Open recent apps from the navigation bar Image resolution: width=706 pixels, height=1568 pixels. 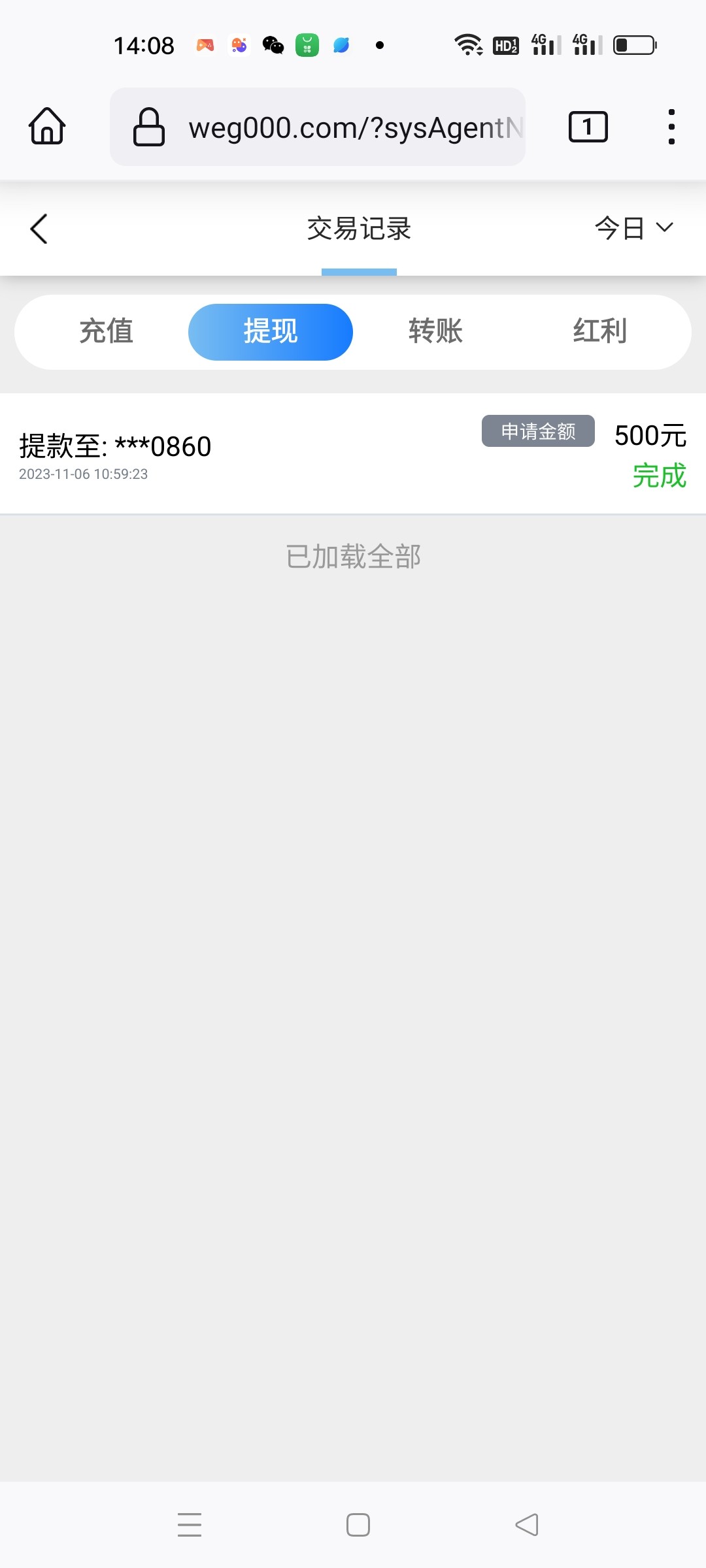(190, 1525)
